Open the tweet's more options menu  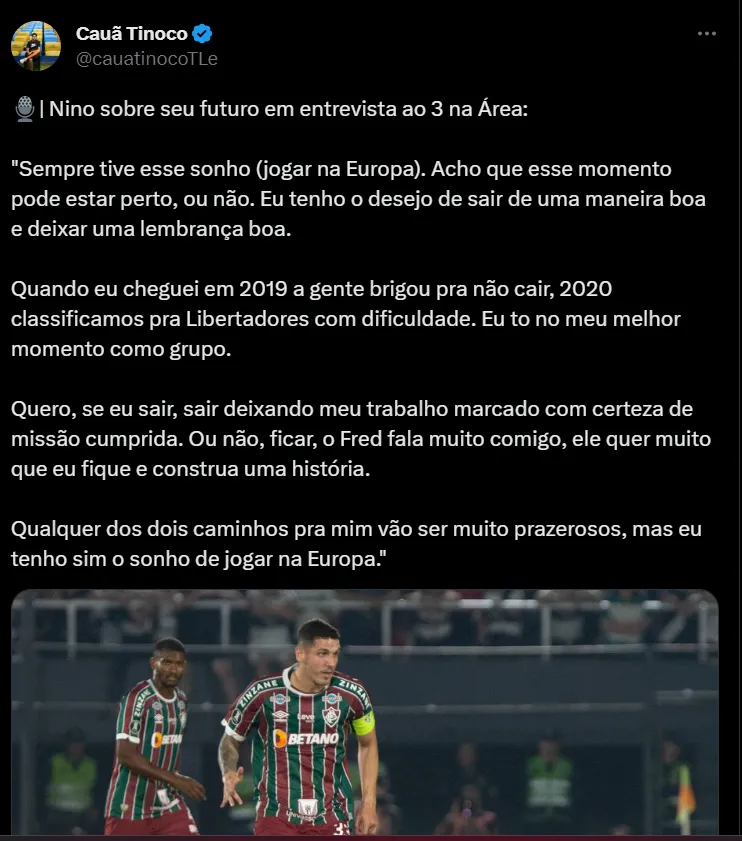pyautogui.click(x=707, y=34)
